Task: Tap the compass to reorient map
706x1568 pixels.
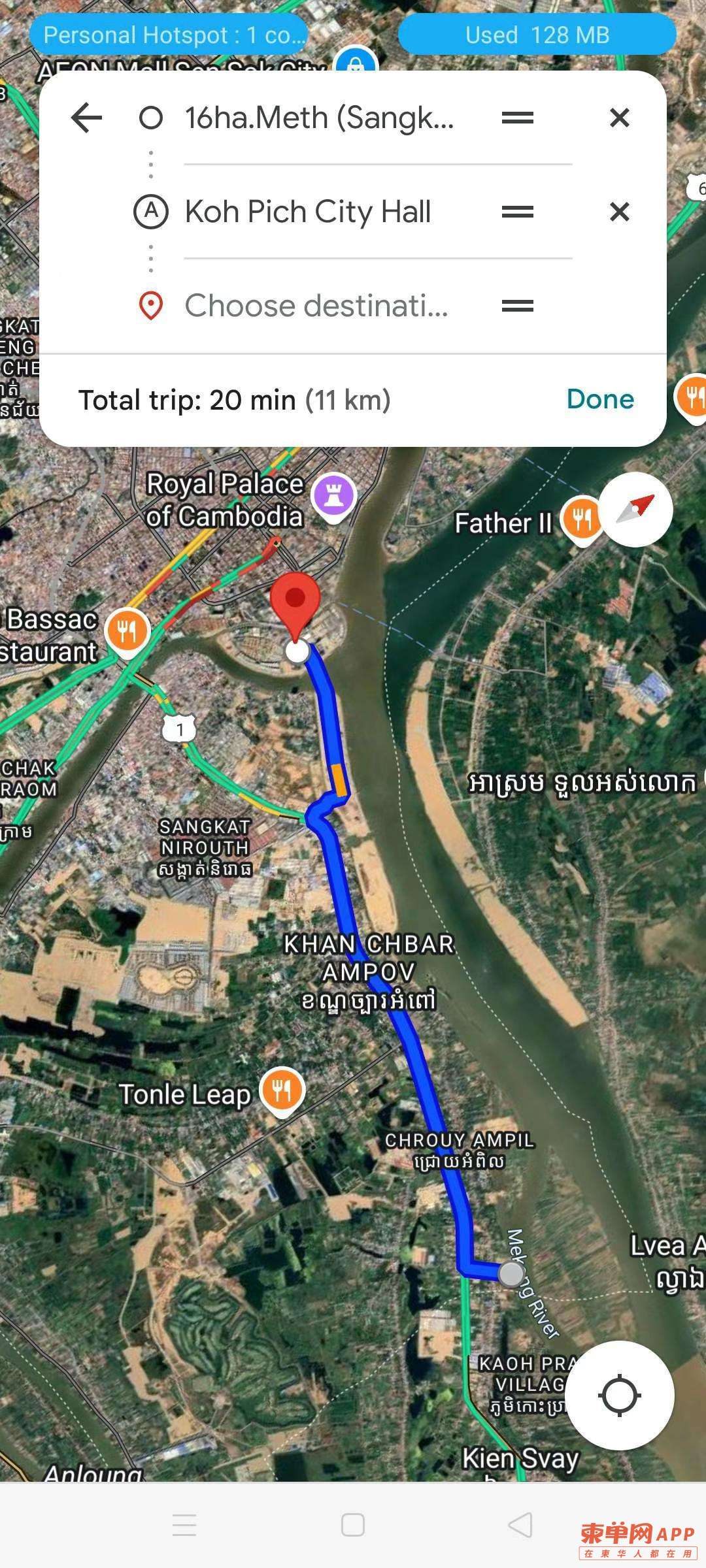Action: (x=635, y=510)
